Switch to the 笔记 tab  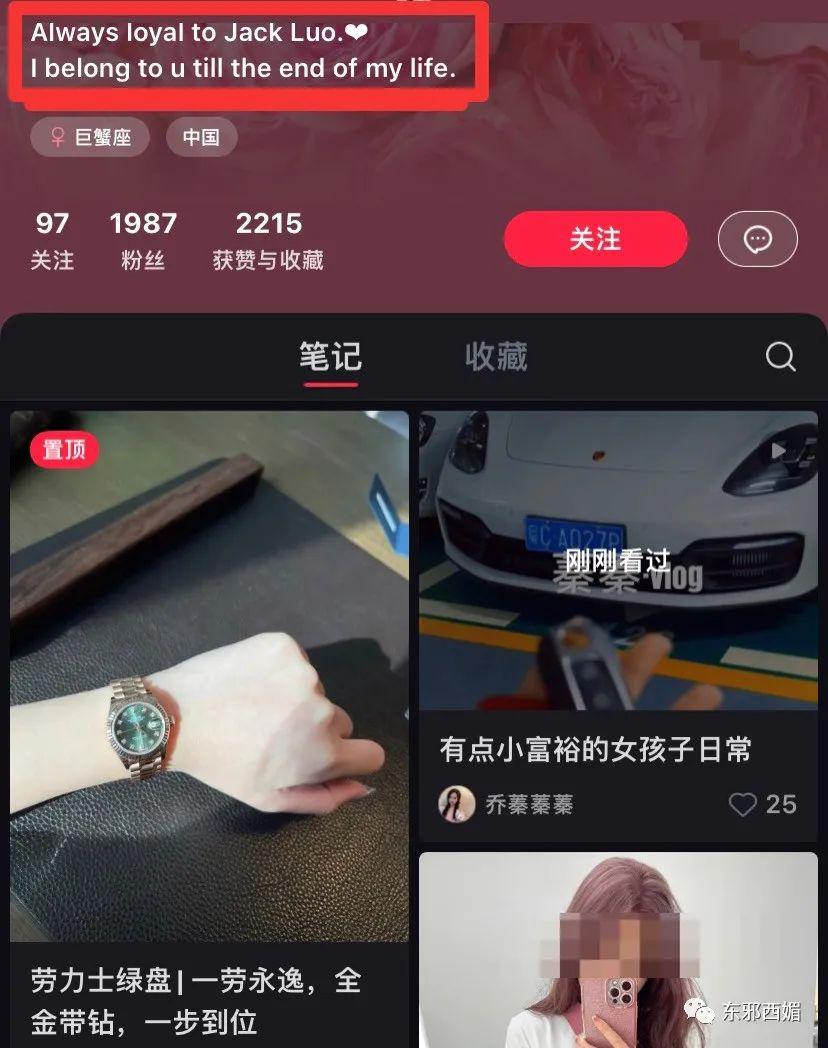tap(330, 357)
